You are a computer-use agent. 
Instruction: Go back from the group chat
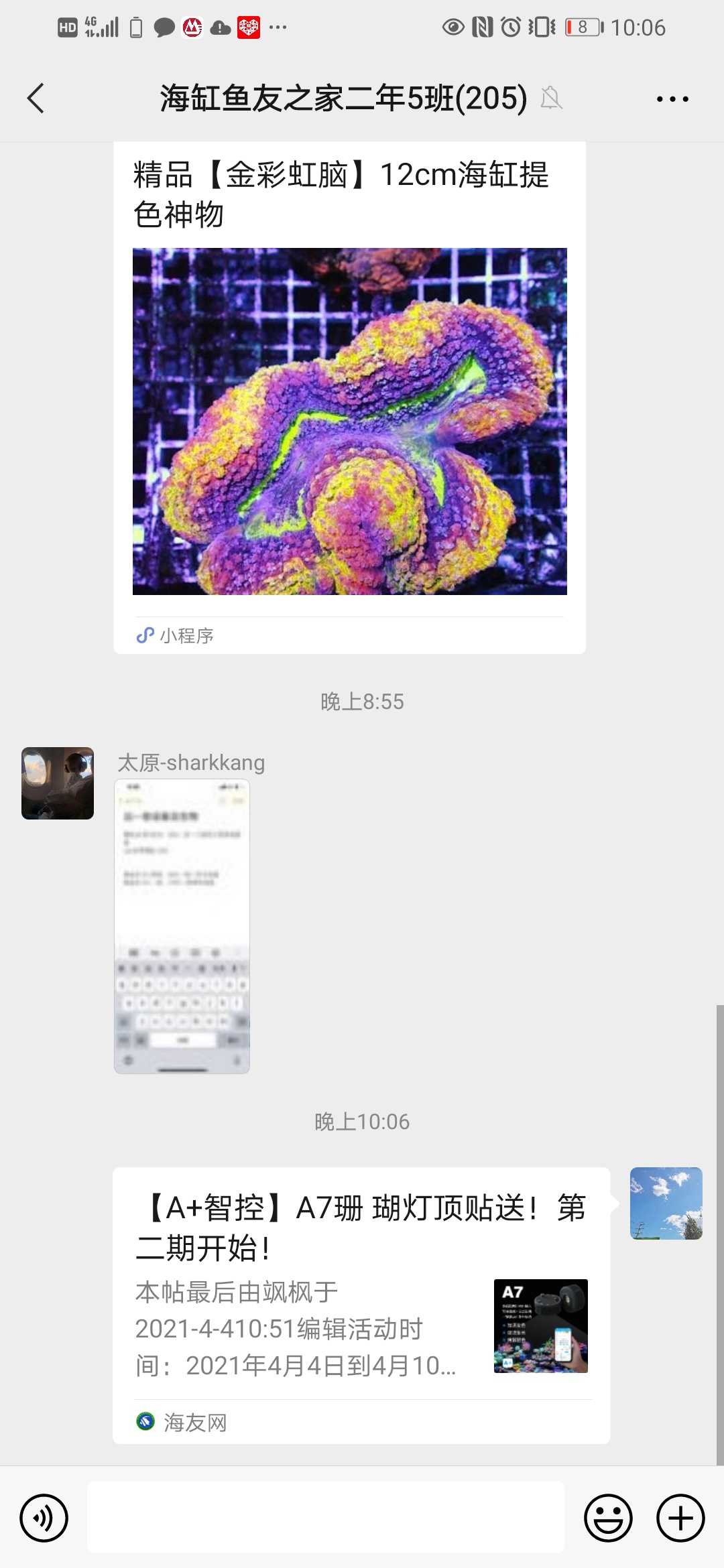(x=36, y=99)
